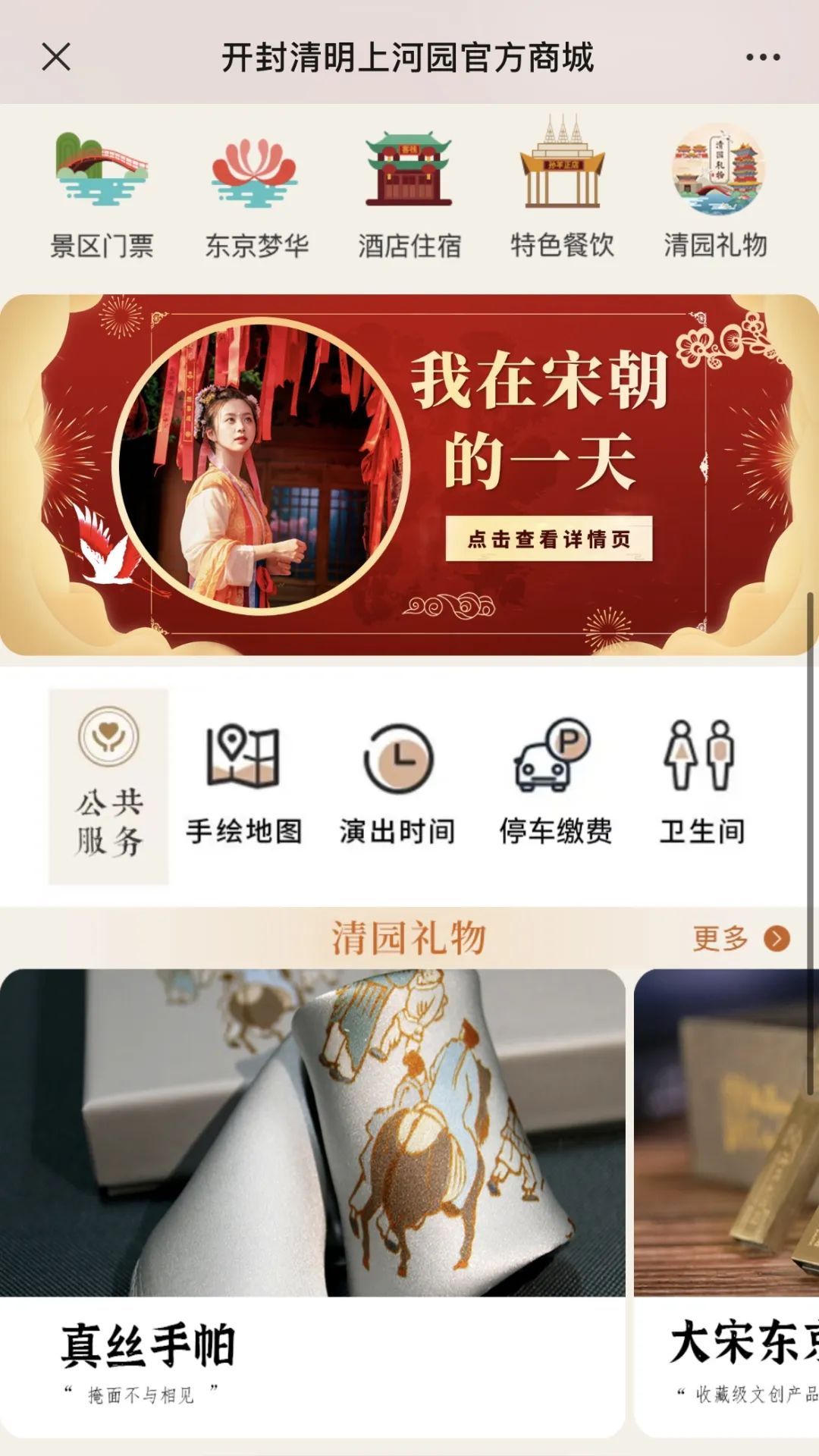The height and width of the screenshot is (1456, 819).
Task: Open the 真丝手帕 silk handkerchief card
Action: (x=312, y=1202)
